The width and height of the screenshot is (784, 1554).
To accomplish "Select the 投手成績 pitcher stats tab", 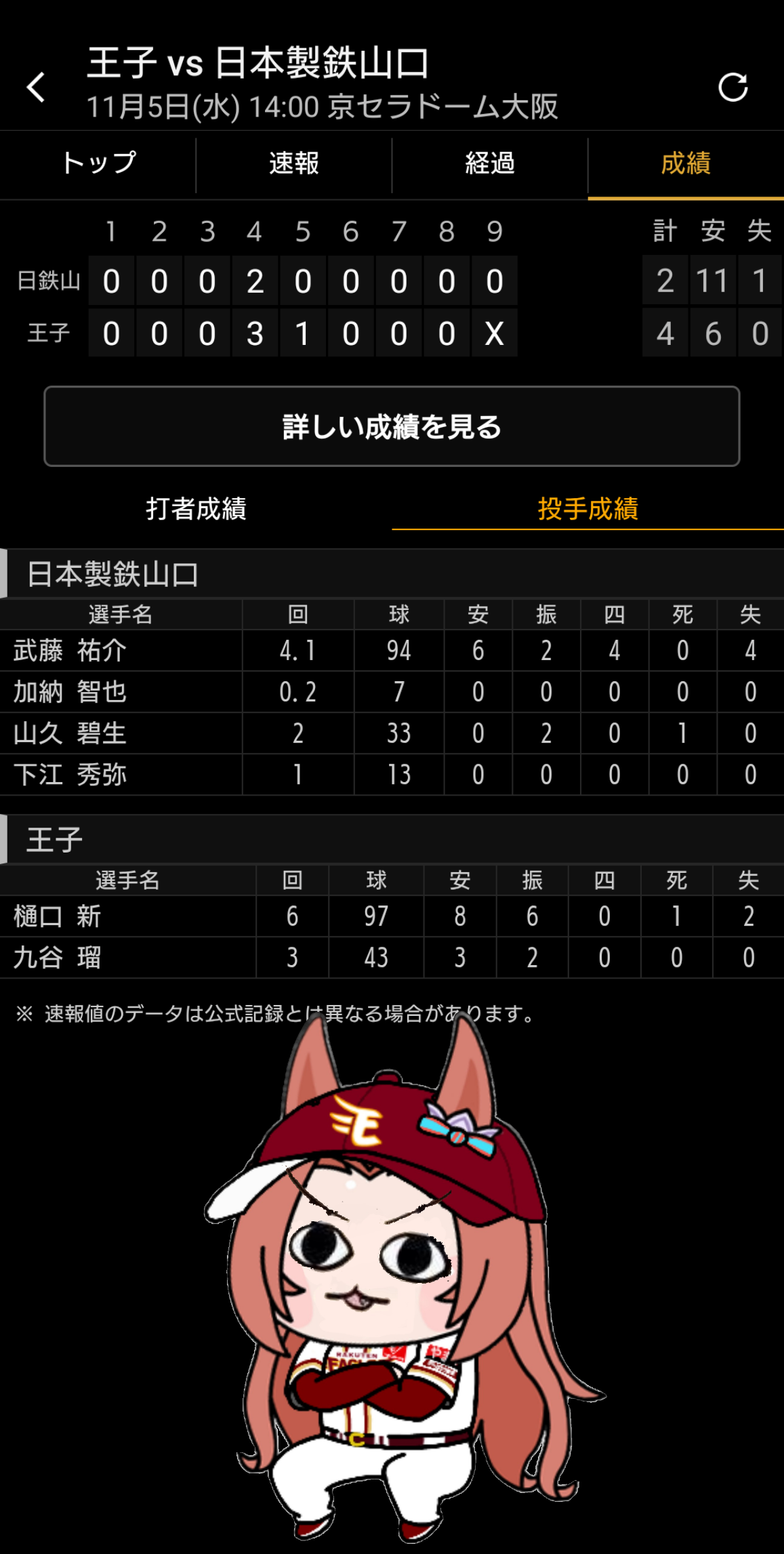I will (x=587, y=508).
